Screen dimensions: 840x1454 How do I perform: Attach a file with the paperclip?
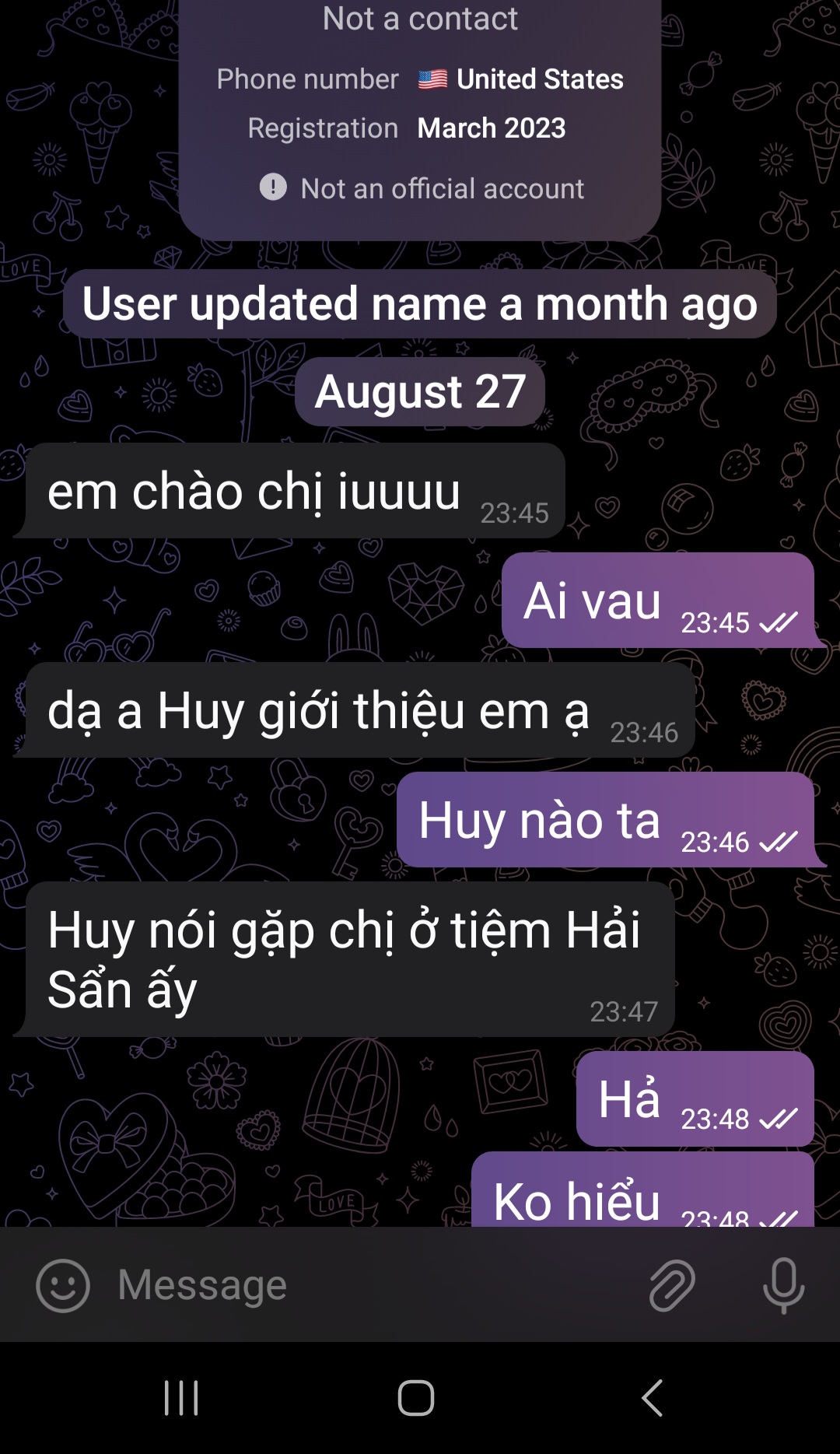672,1285
